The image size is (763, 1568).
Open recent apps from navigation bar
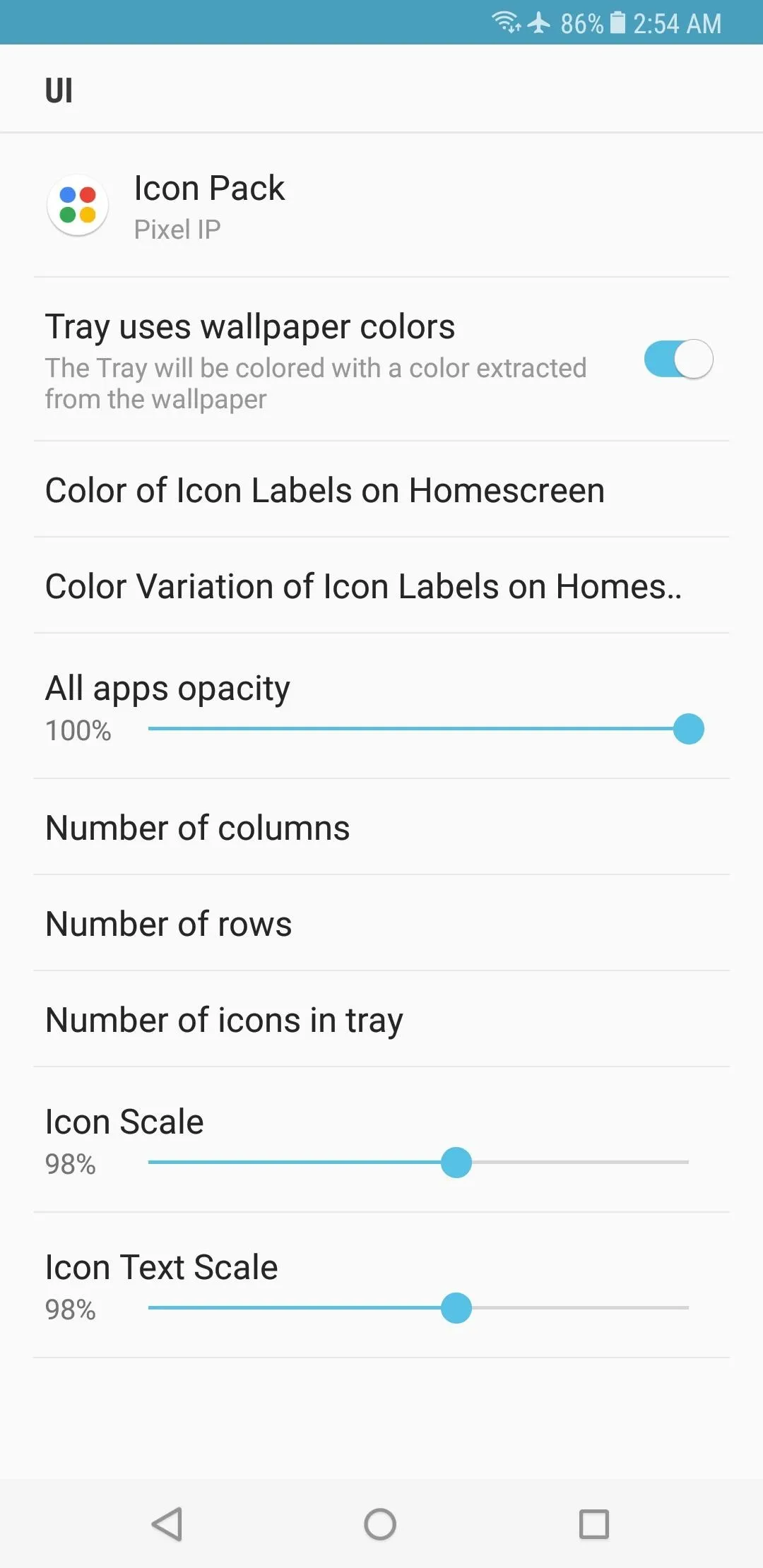click(594, 1524)
